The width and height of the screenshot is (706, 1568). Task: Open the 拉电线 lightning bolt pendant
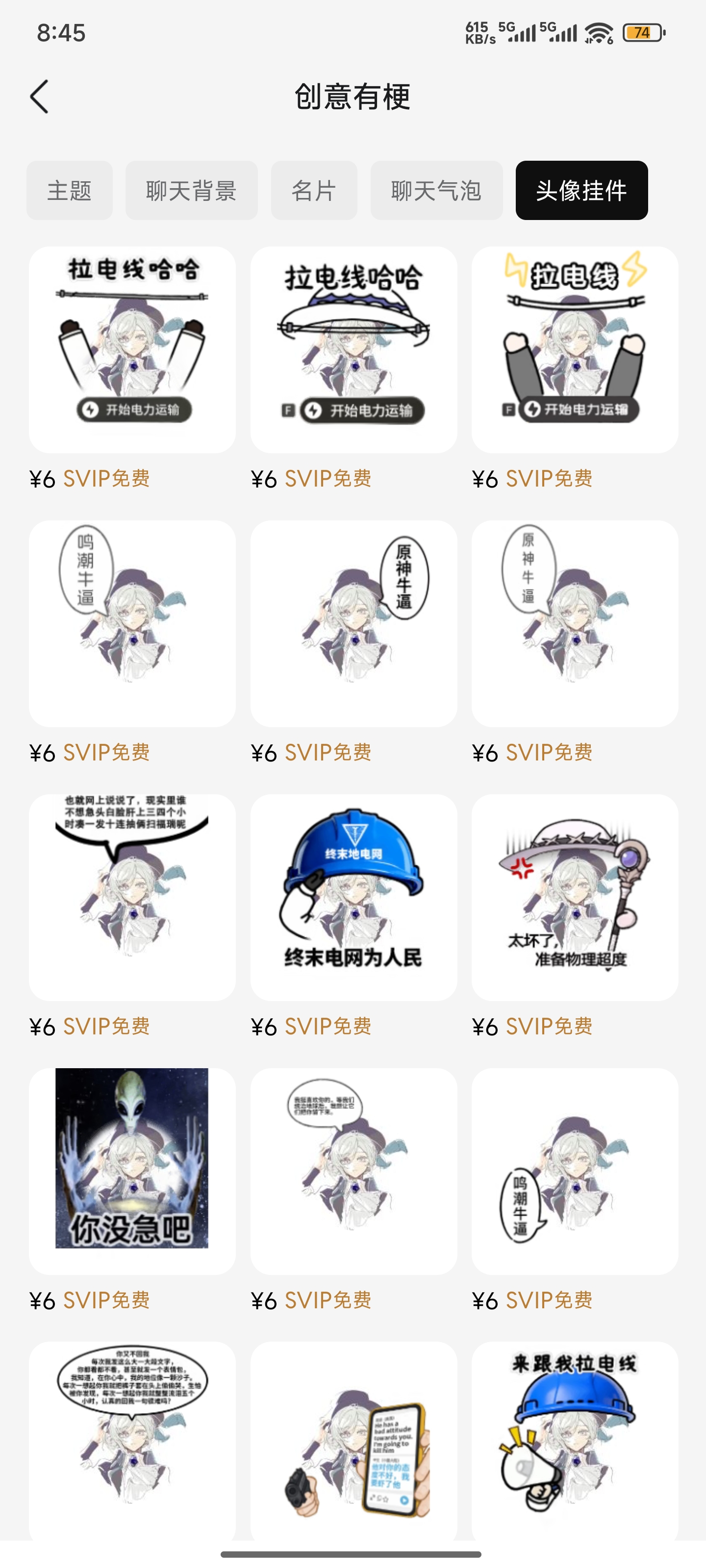point(575,349)
